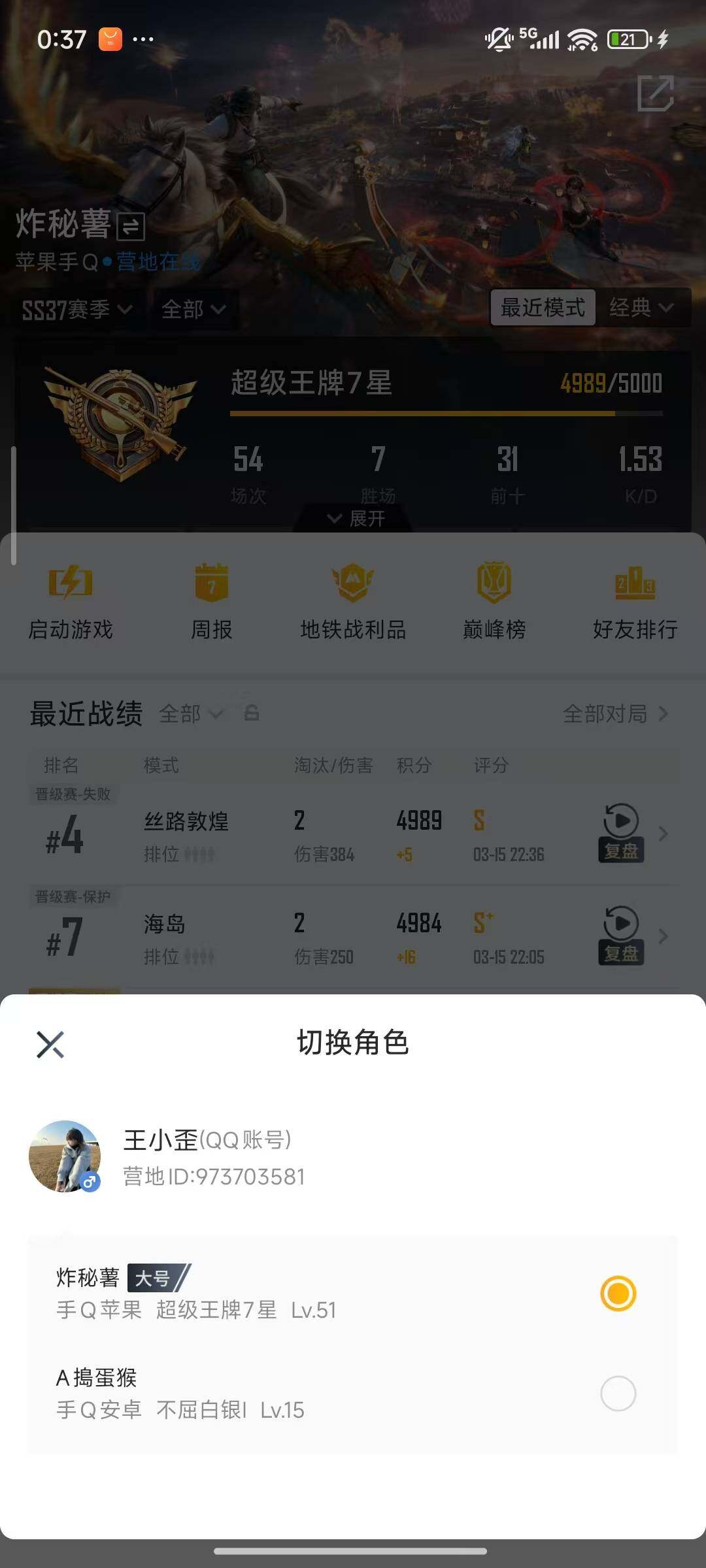Viewport: 706px width, 1568px height.
Task: Select the 启动游戏 launch icon
Action: click(70, 601)
